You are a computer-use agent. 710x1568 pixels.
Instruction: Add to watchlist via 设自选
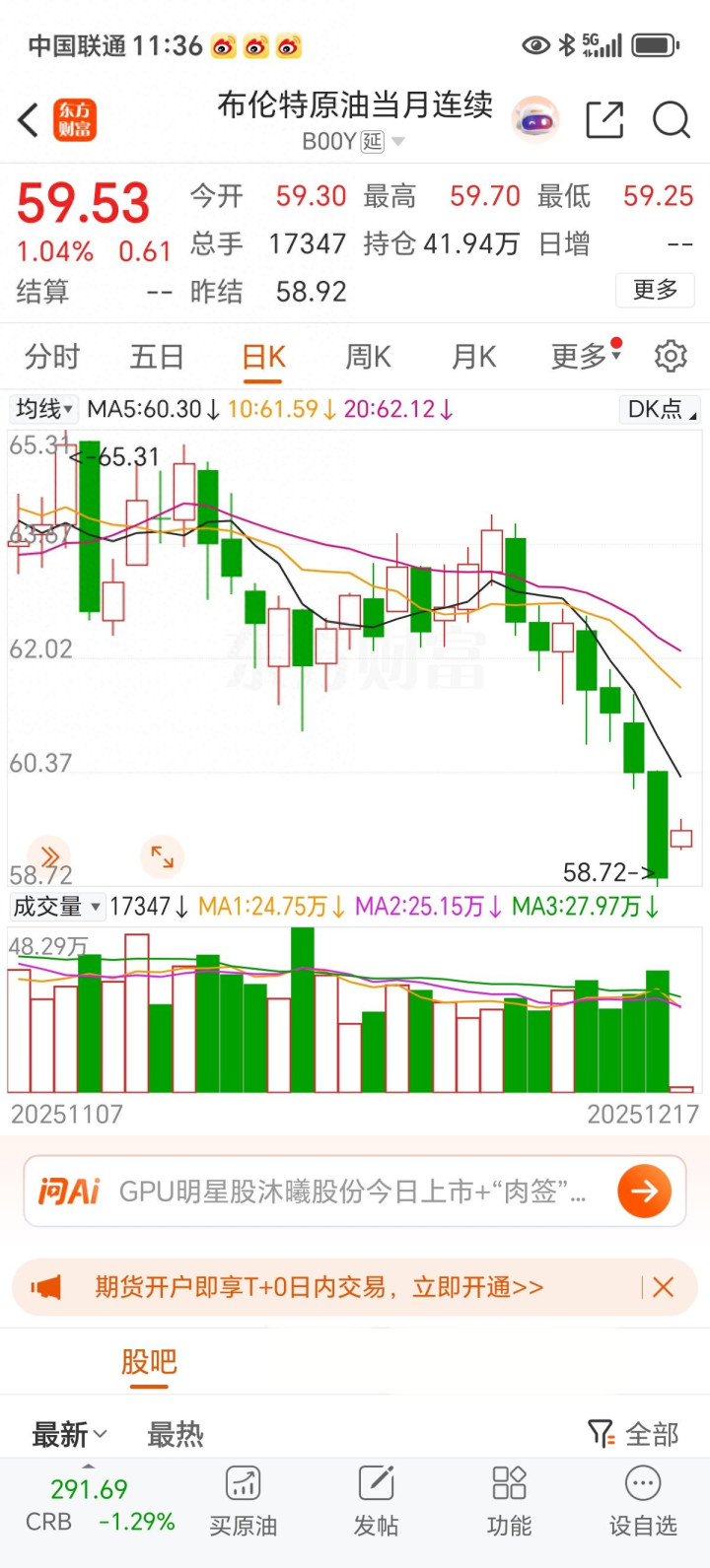643,1501
